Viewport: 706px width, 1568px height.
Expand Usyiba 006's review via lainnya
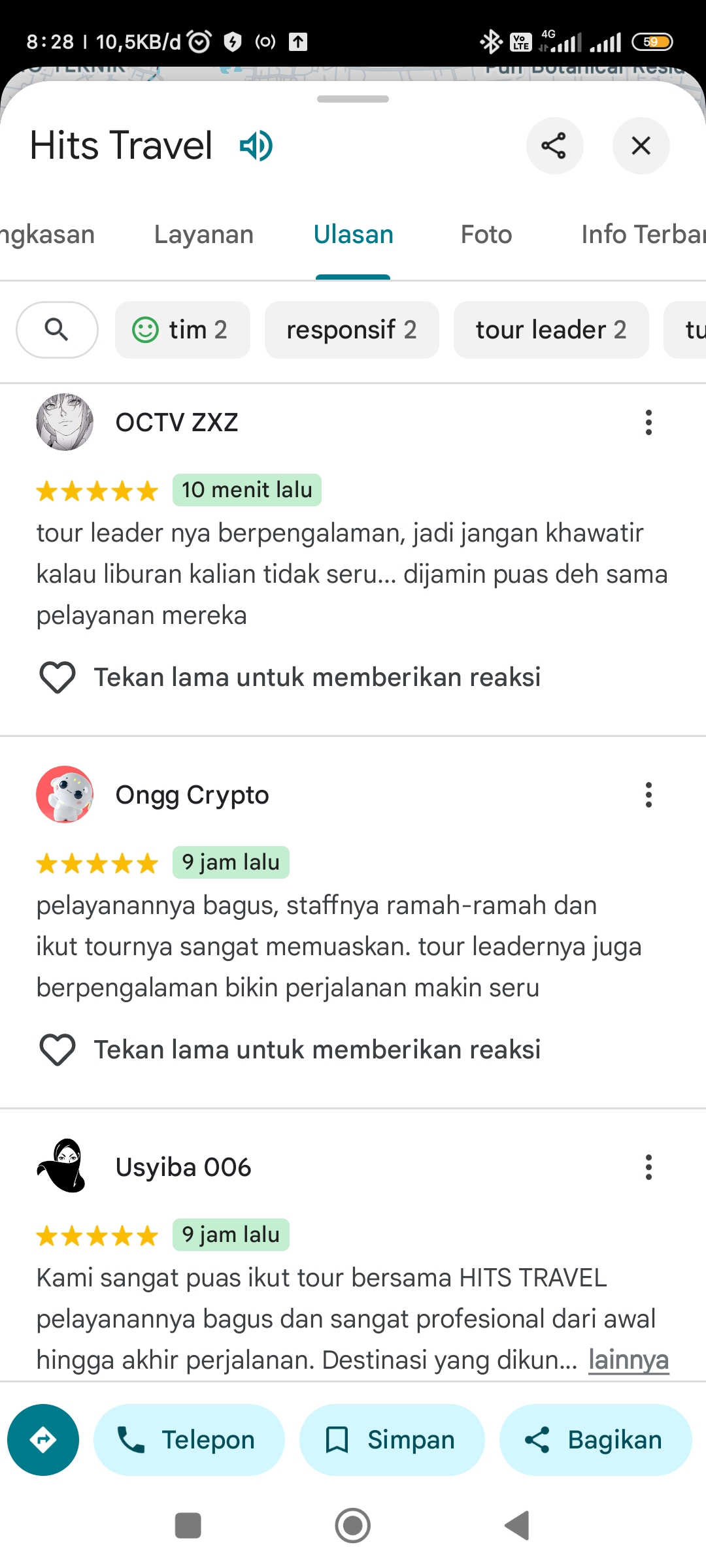click(628, 1360)
